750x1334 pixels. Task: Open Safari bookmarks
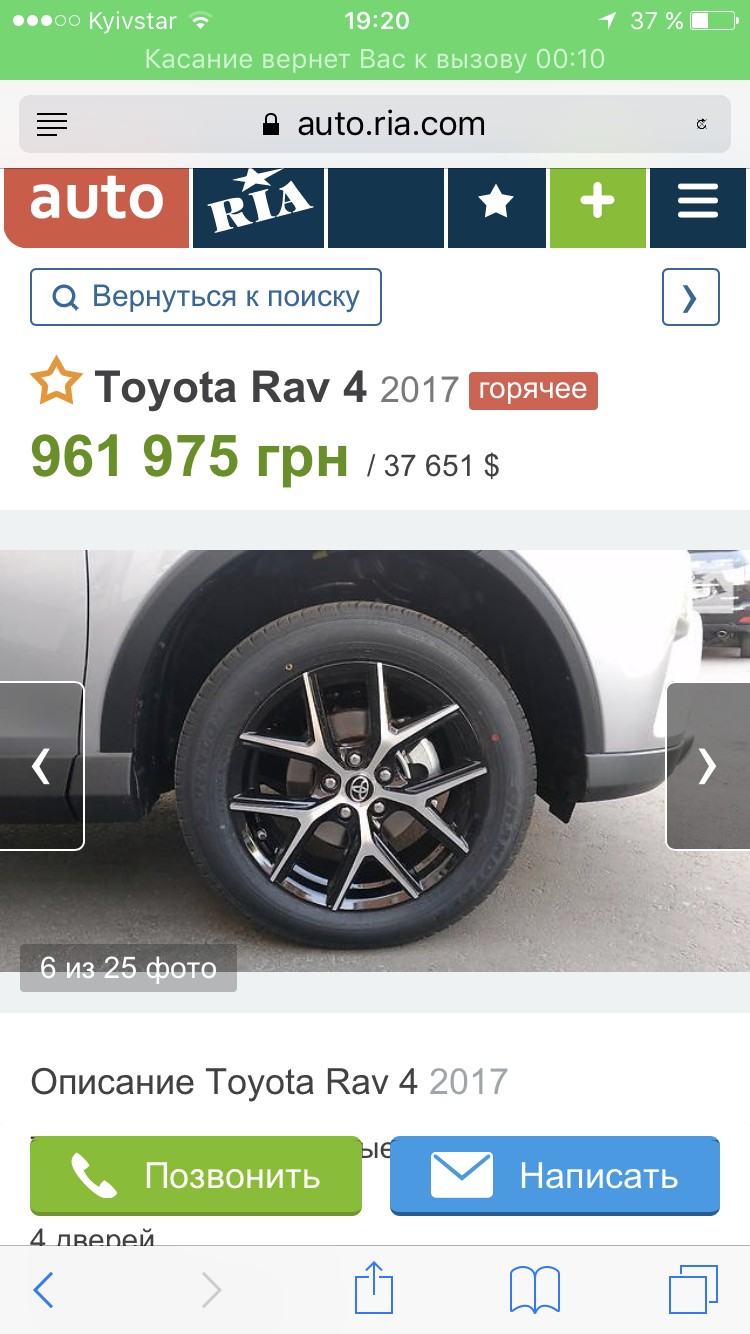tap(534, 1290)
